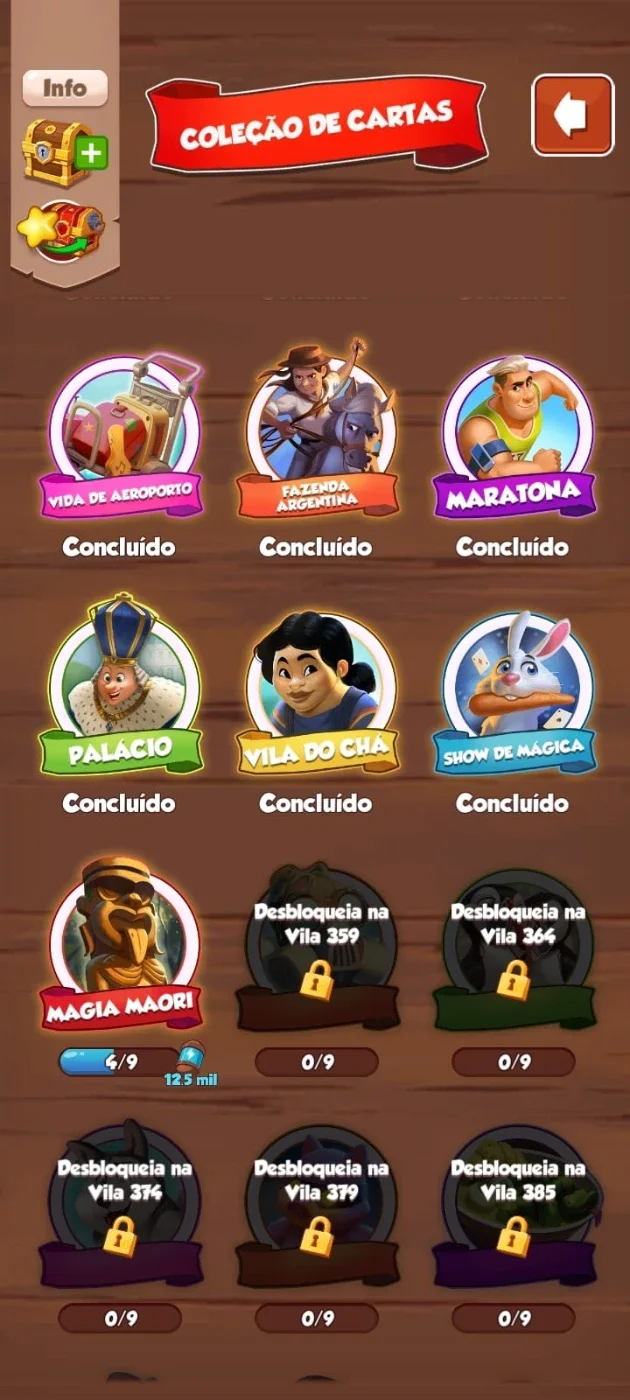Open the Show de Mágica set
Screen dimensions: 630x1400
coord(514,693)
